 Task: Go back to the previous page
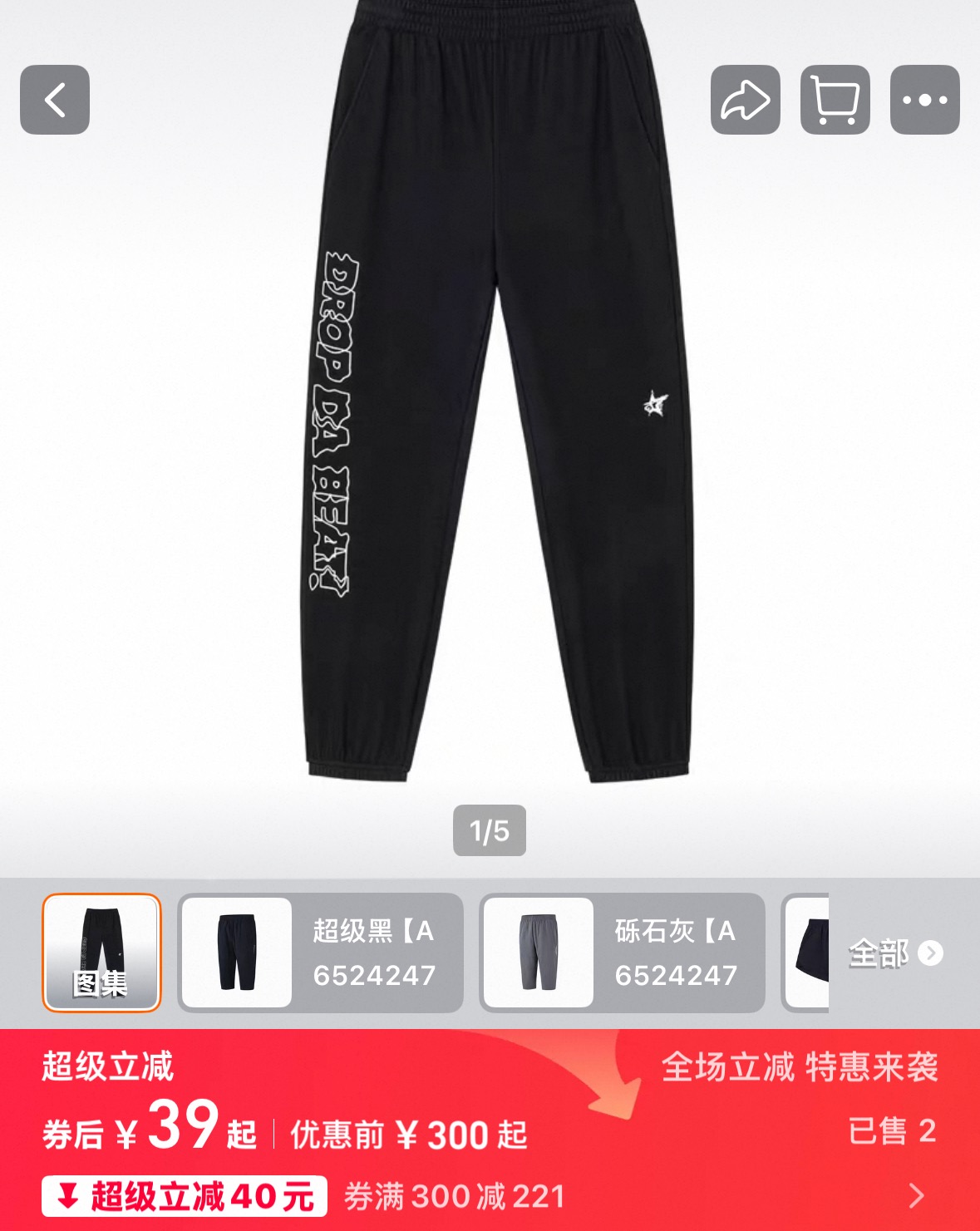click(x=55, y=100)
